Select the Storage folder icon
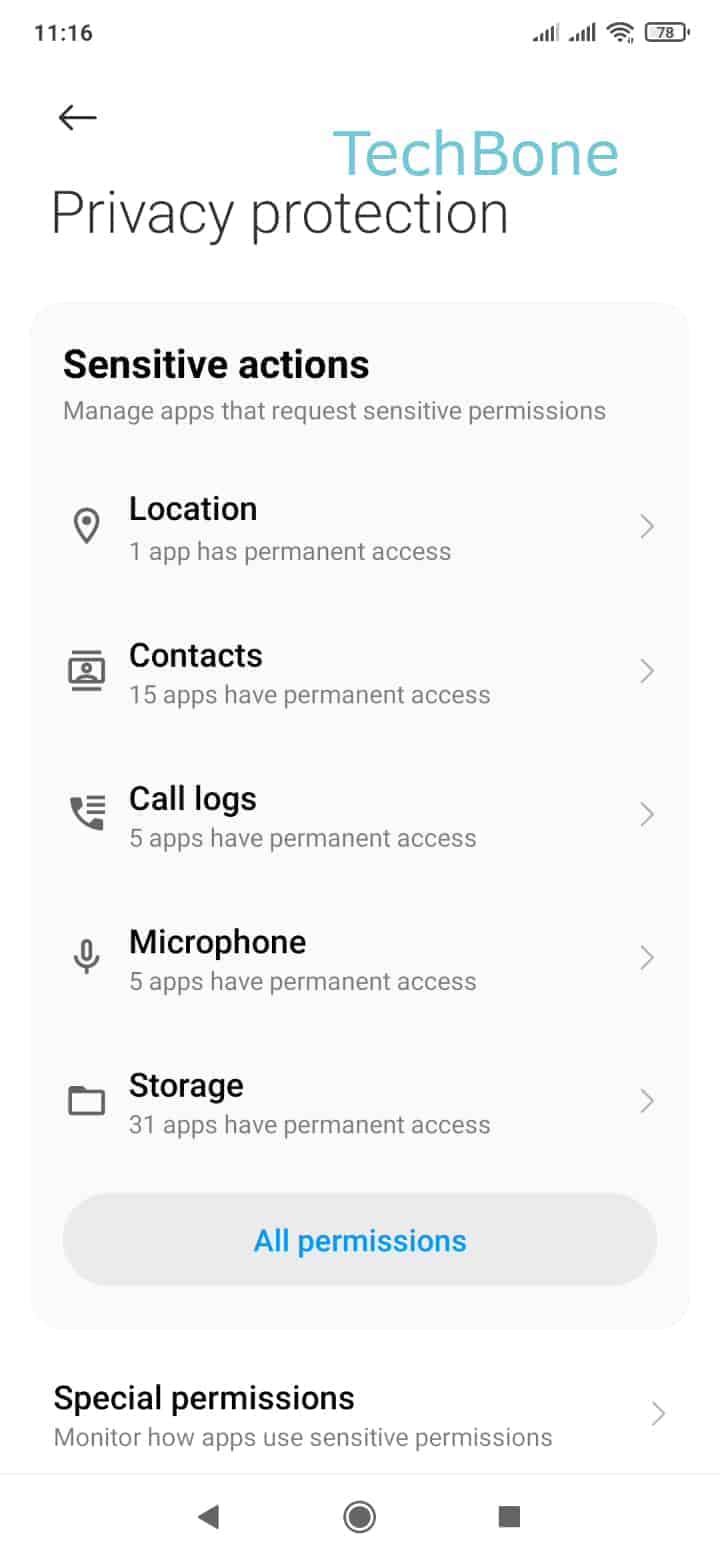 click(x=87, y=1098)
